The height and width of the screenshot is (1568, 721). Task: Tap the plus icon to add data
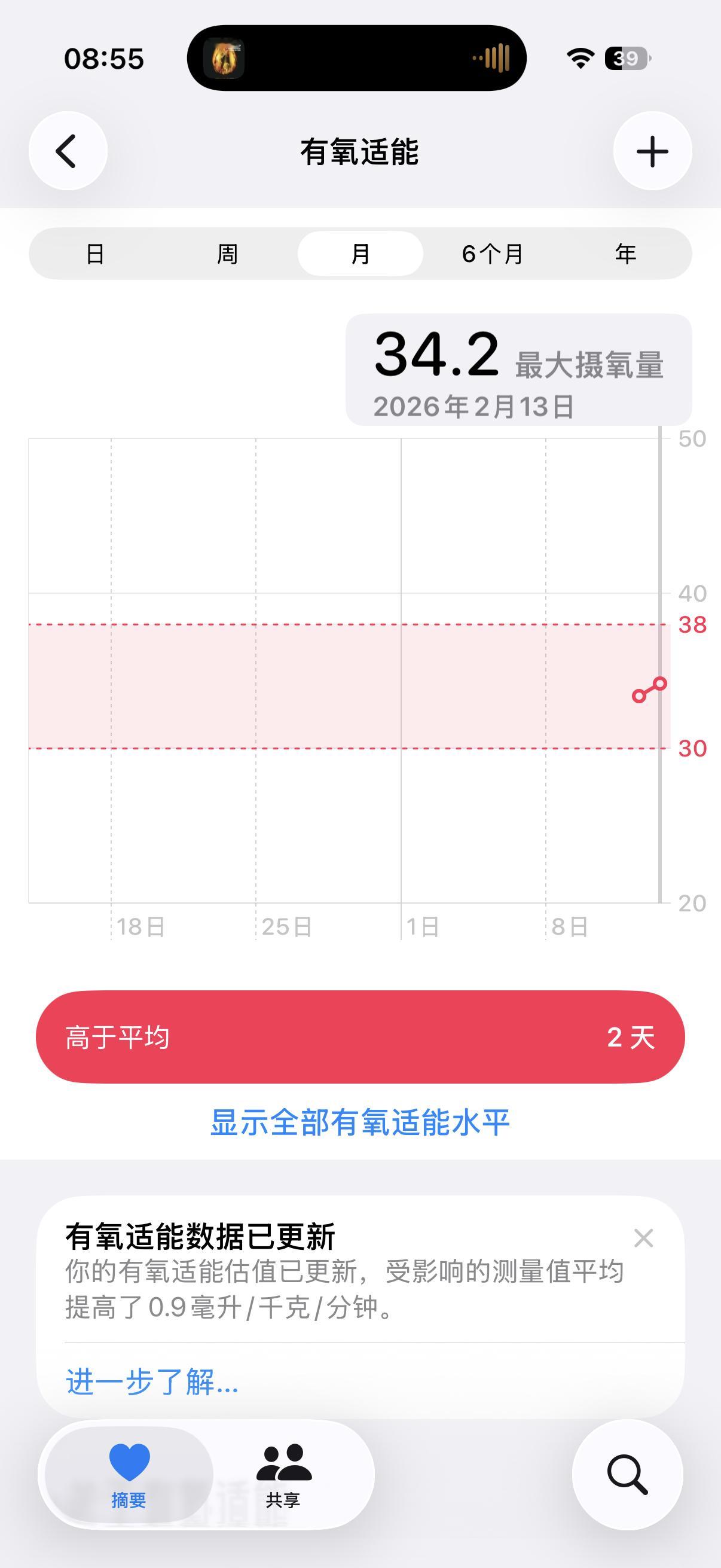tap(652, 151)
